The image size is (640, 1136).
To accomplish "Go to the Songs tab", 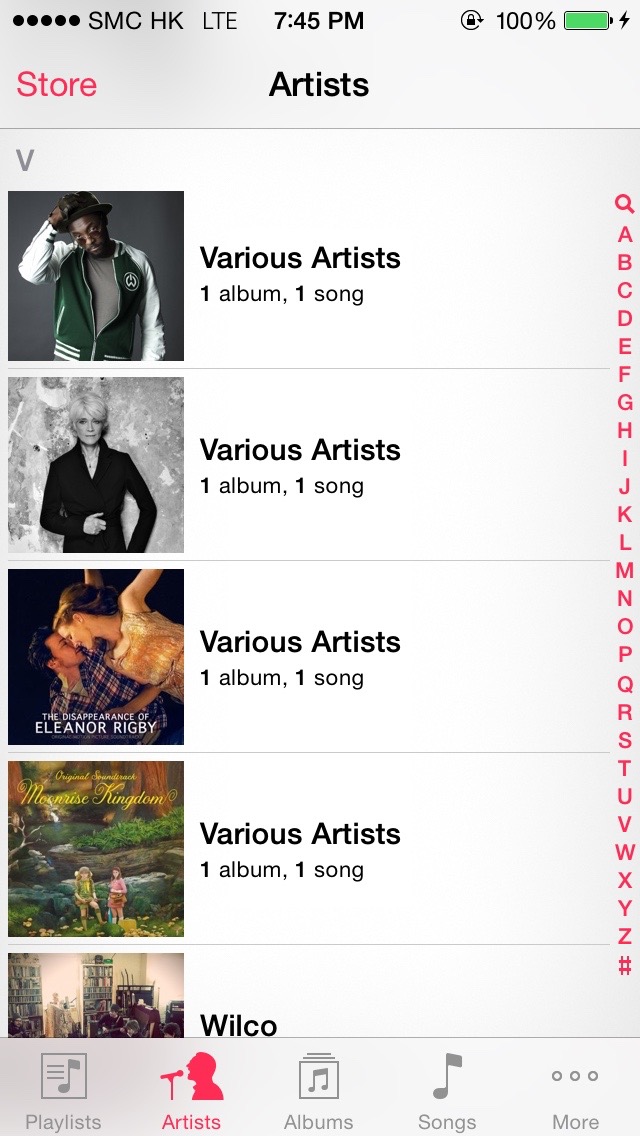I will (x=447, y=1090).
